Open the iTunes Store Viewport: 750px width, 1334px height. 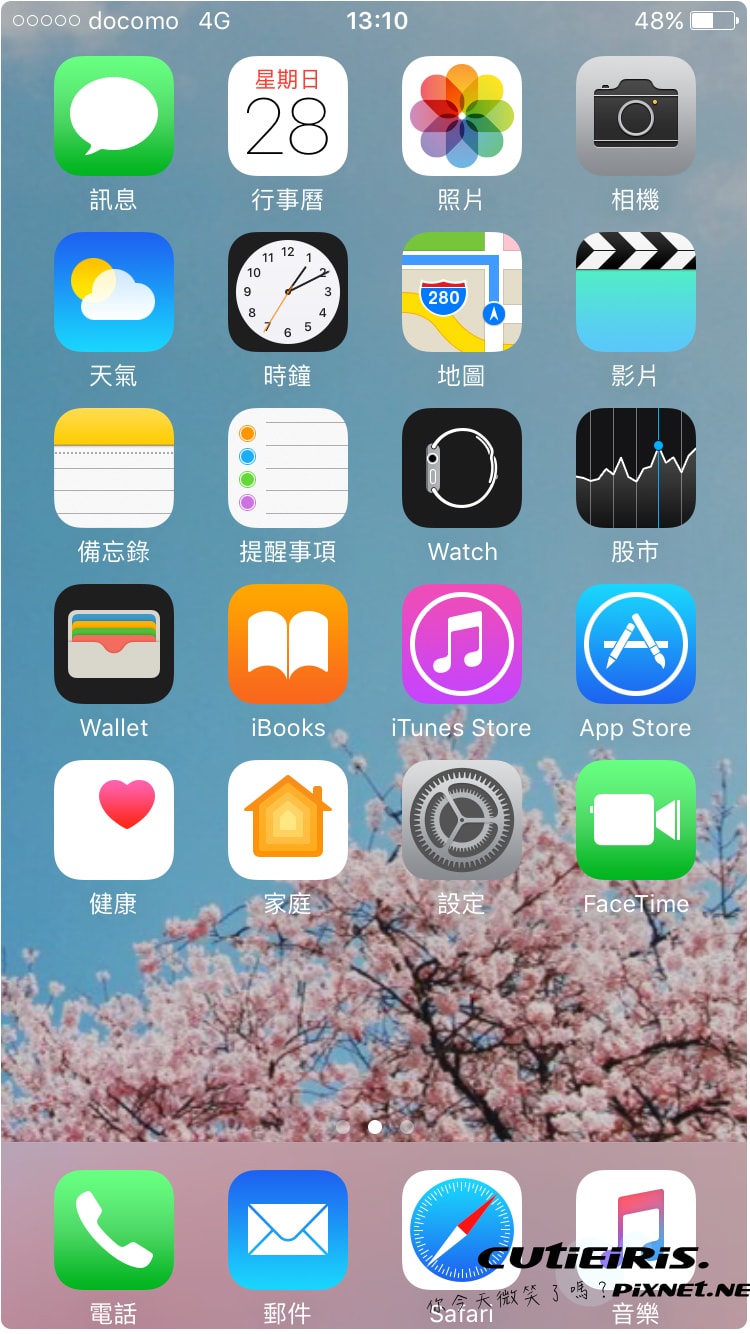point(462,644)
